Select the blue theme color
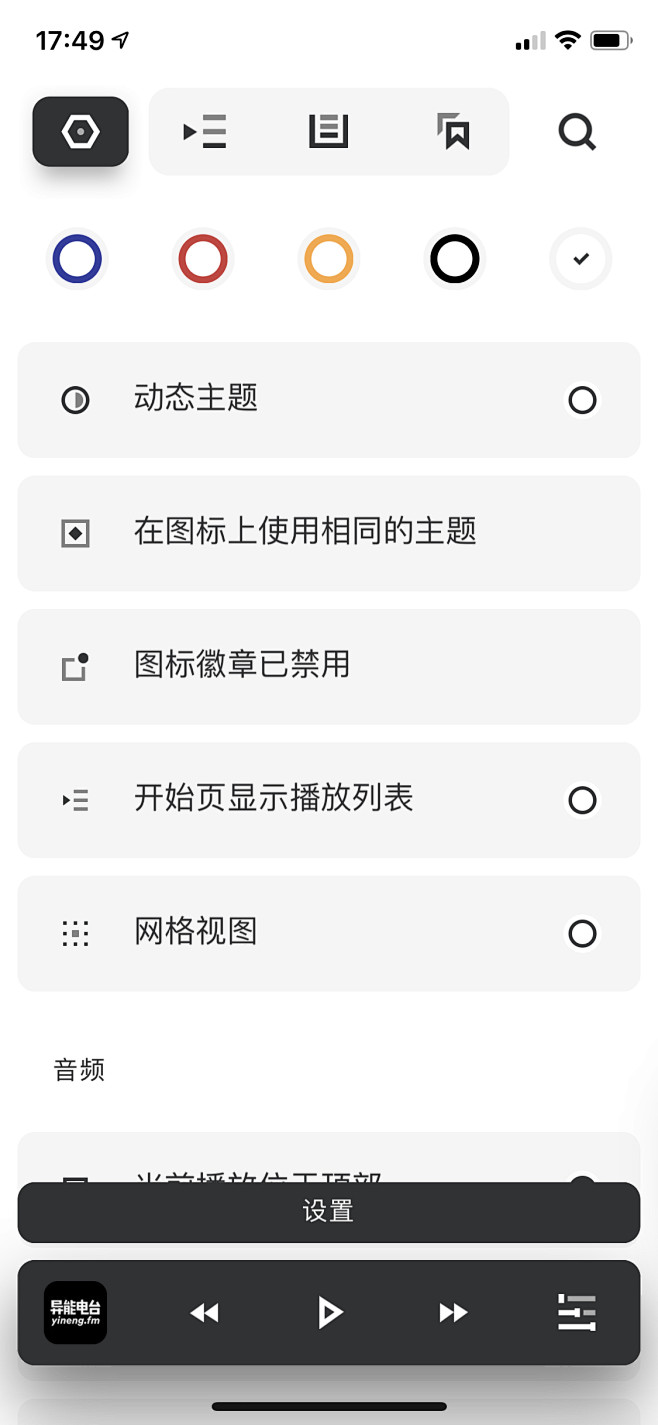The height and width of the screenshot is (1425, 658). pos(77,260)
